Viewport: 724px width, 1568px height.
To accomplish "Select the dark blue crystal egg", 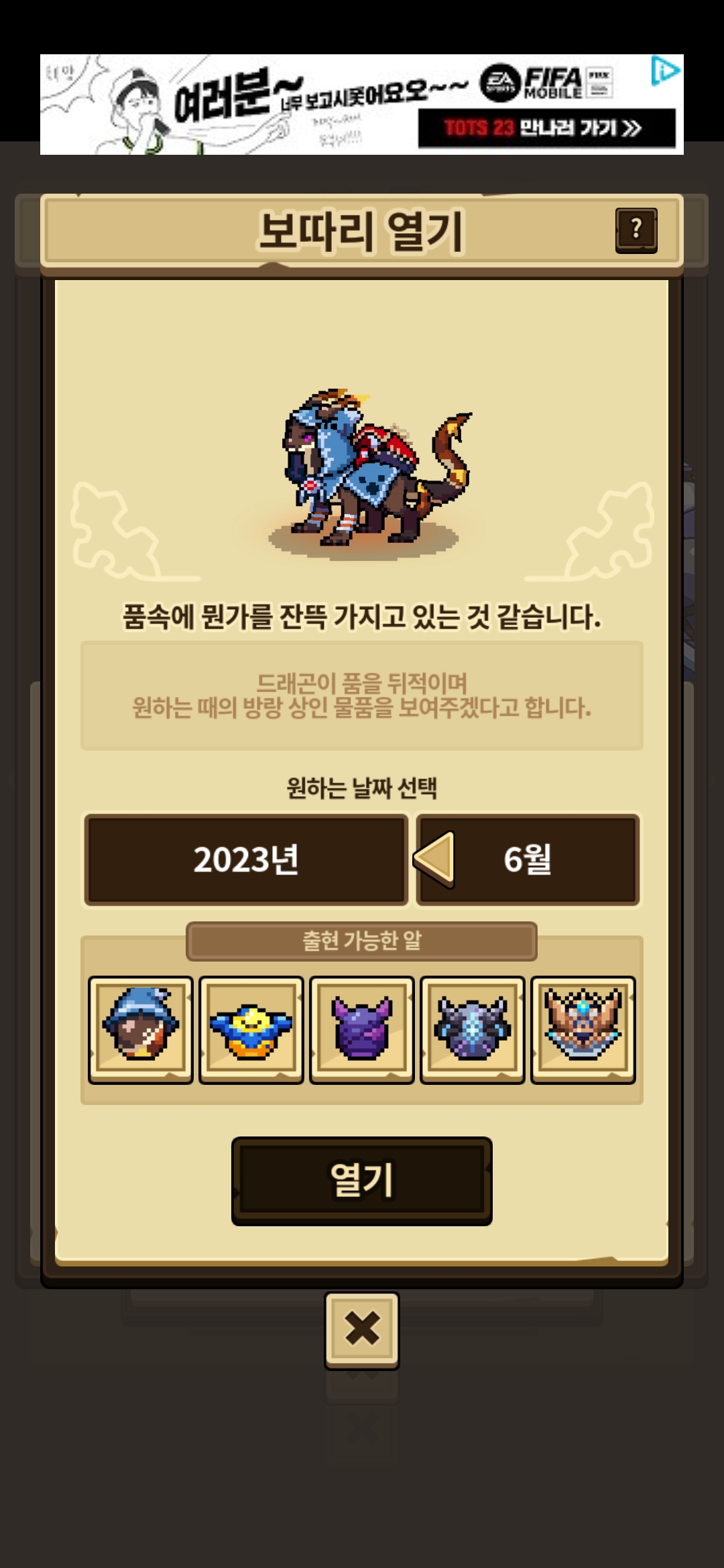I will click(x=473, y=1029).
